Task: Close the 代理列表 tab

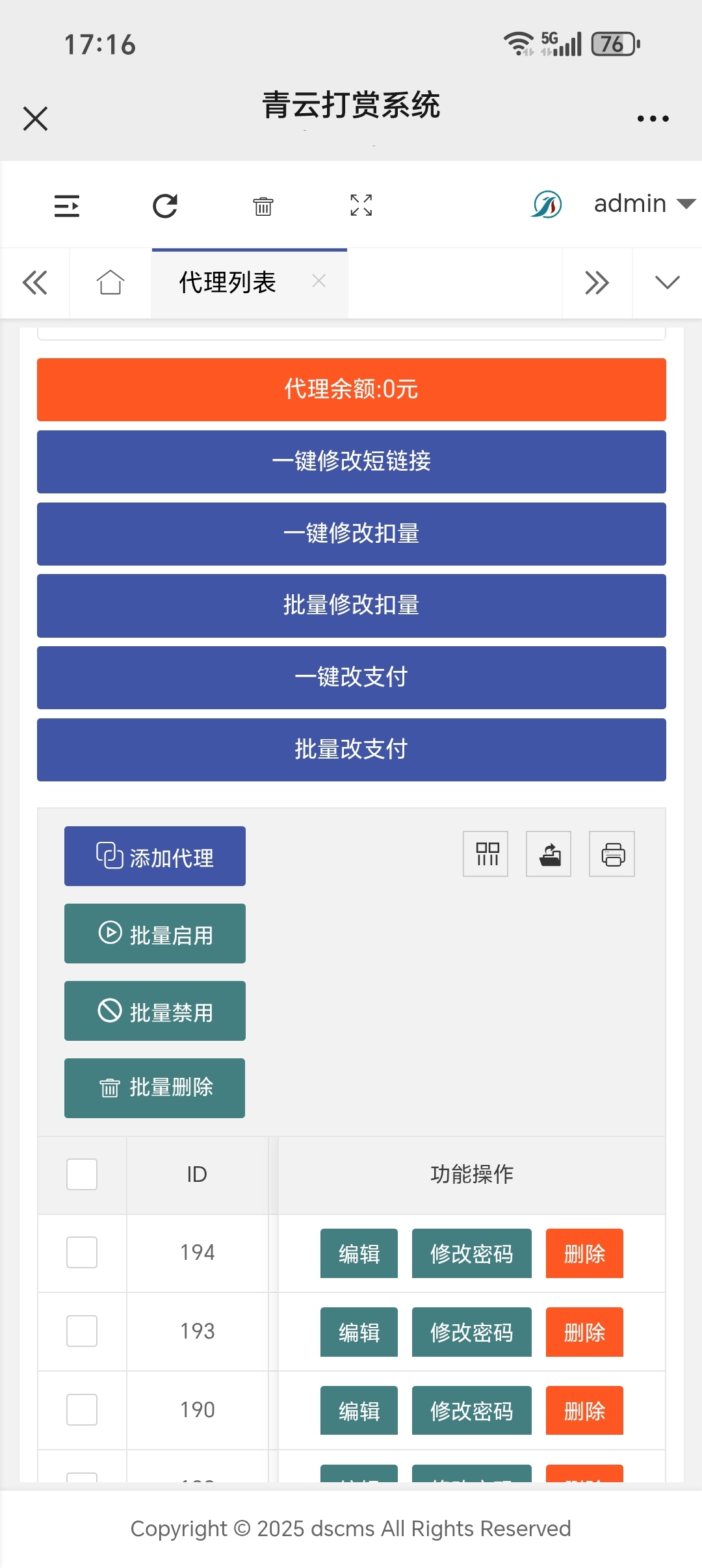Action: pos(318,281)
